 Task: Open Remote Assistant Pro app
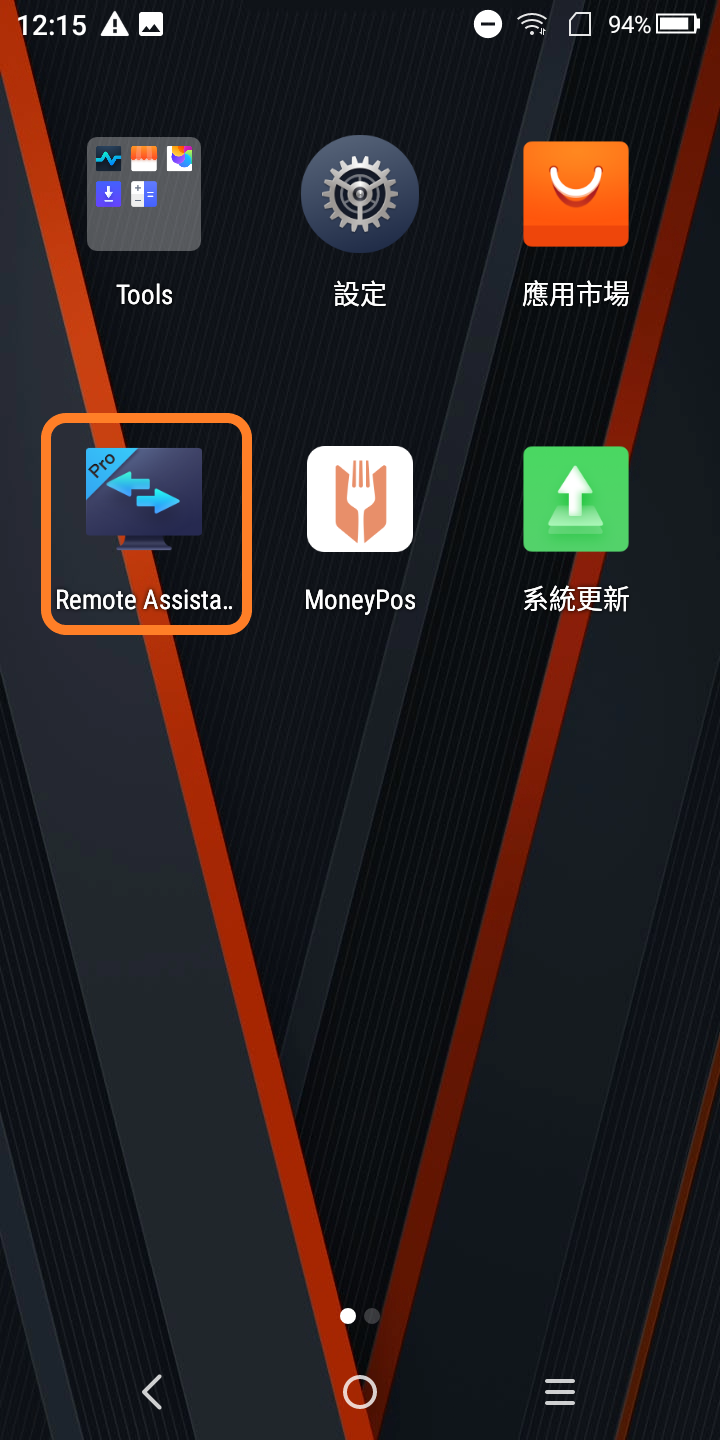[144, 500]
